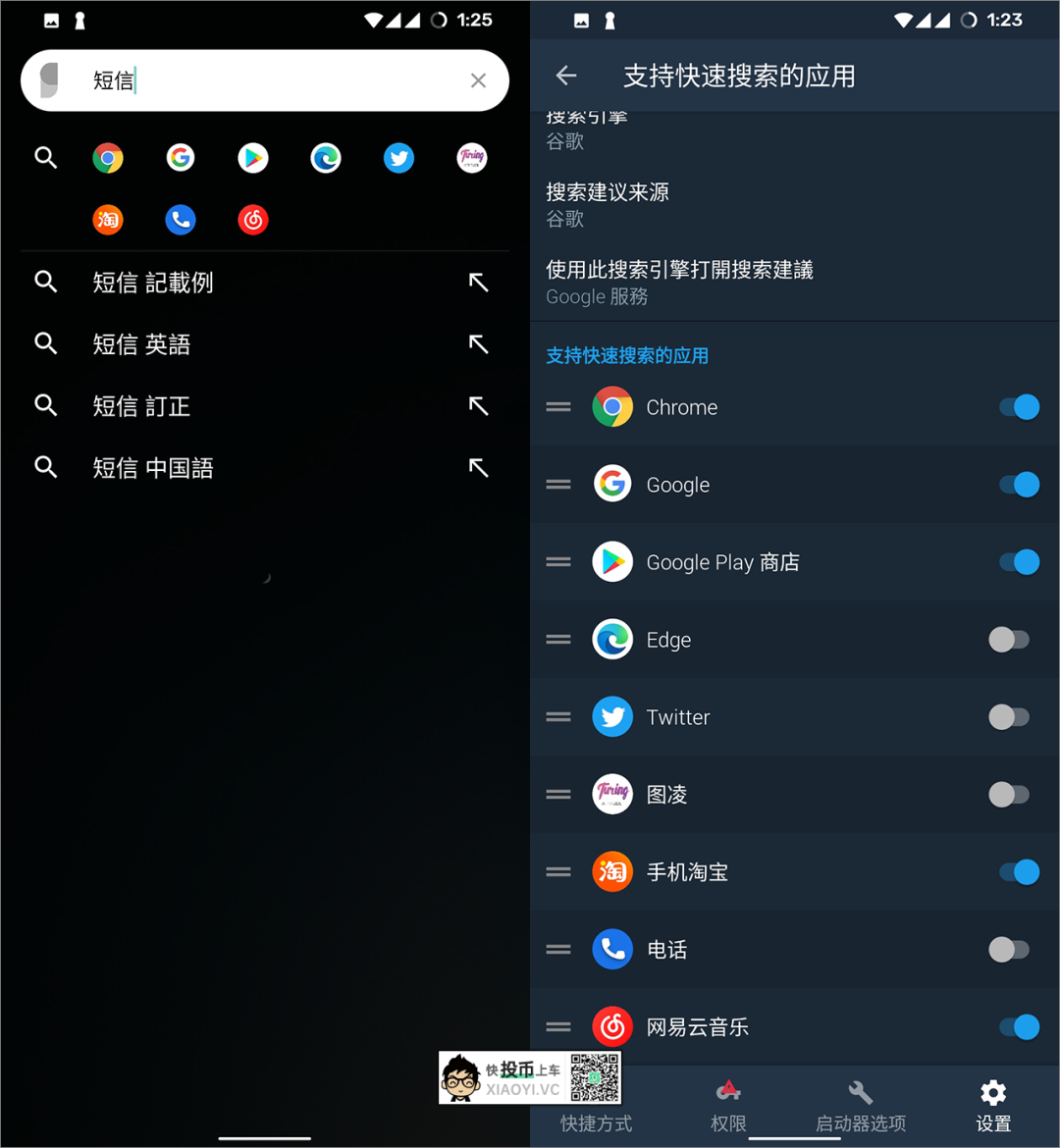Disable the 手机淘宝 switch
1060x1148 pixels.
[x=1019, y=872]
